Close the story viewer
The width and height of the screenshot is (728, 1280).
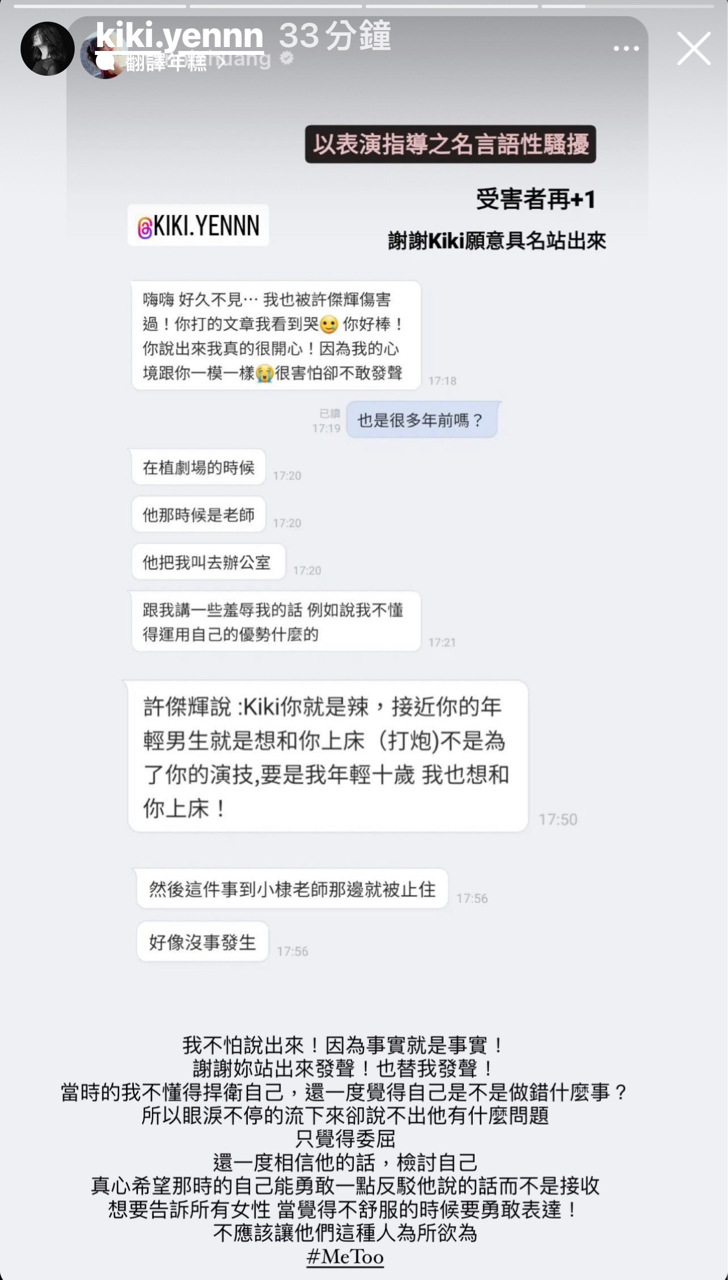pos(693,47)
